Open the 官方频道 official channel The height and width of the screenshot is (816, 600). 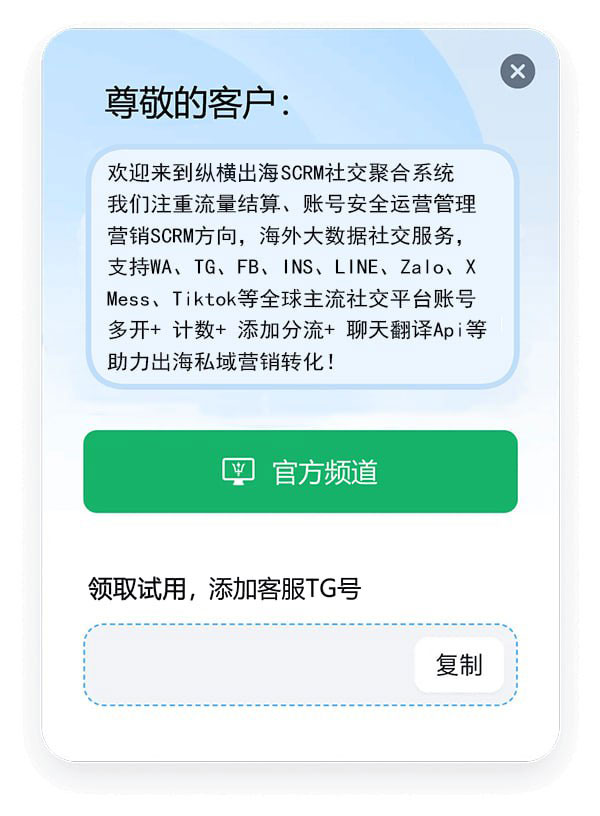(300, 472)
